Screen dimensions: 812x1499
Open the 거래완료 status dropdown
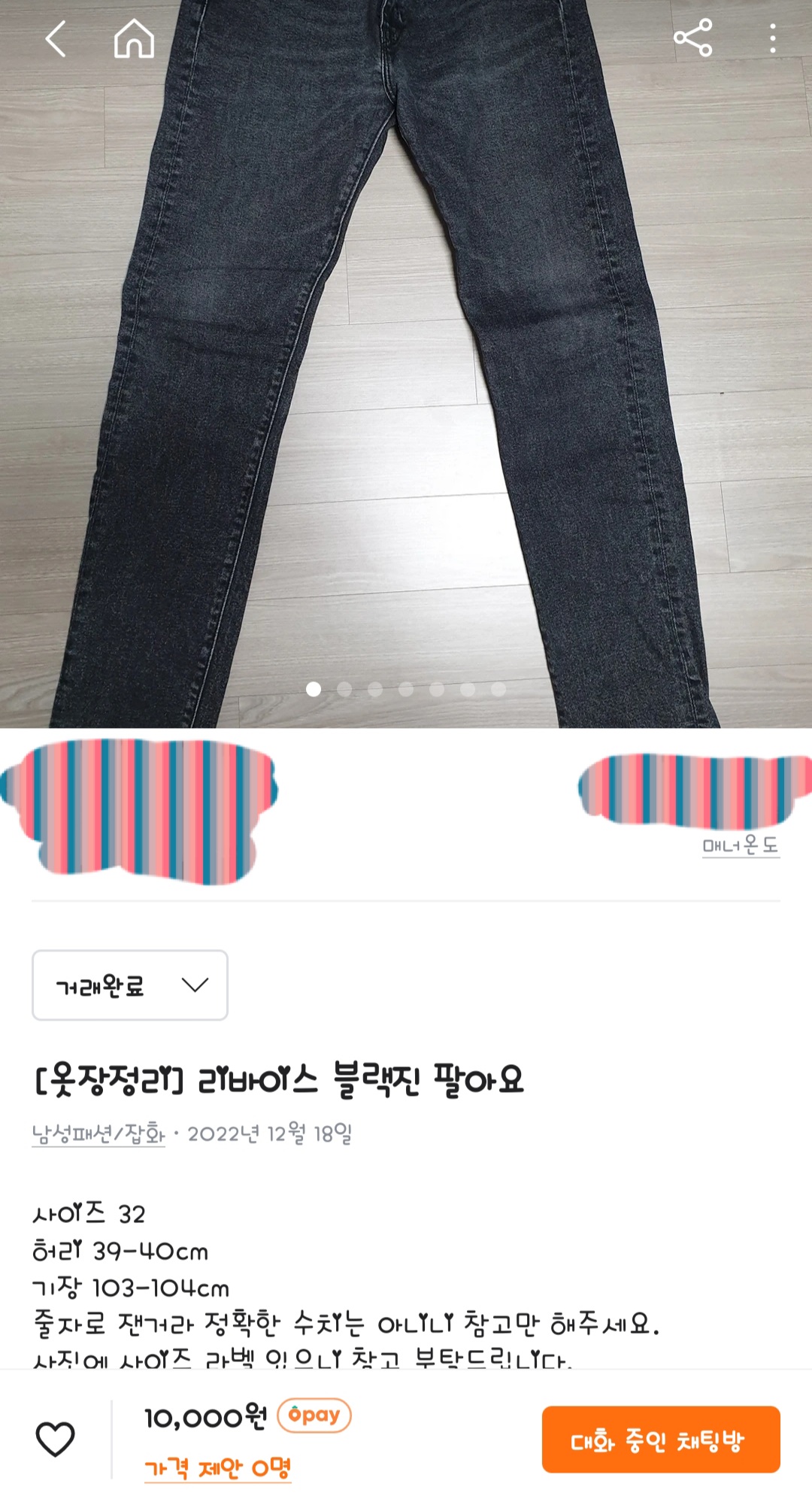point(129,985)
